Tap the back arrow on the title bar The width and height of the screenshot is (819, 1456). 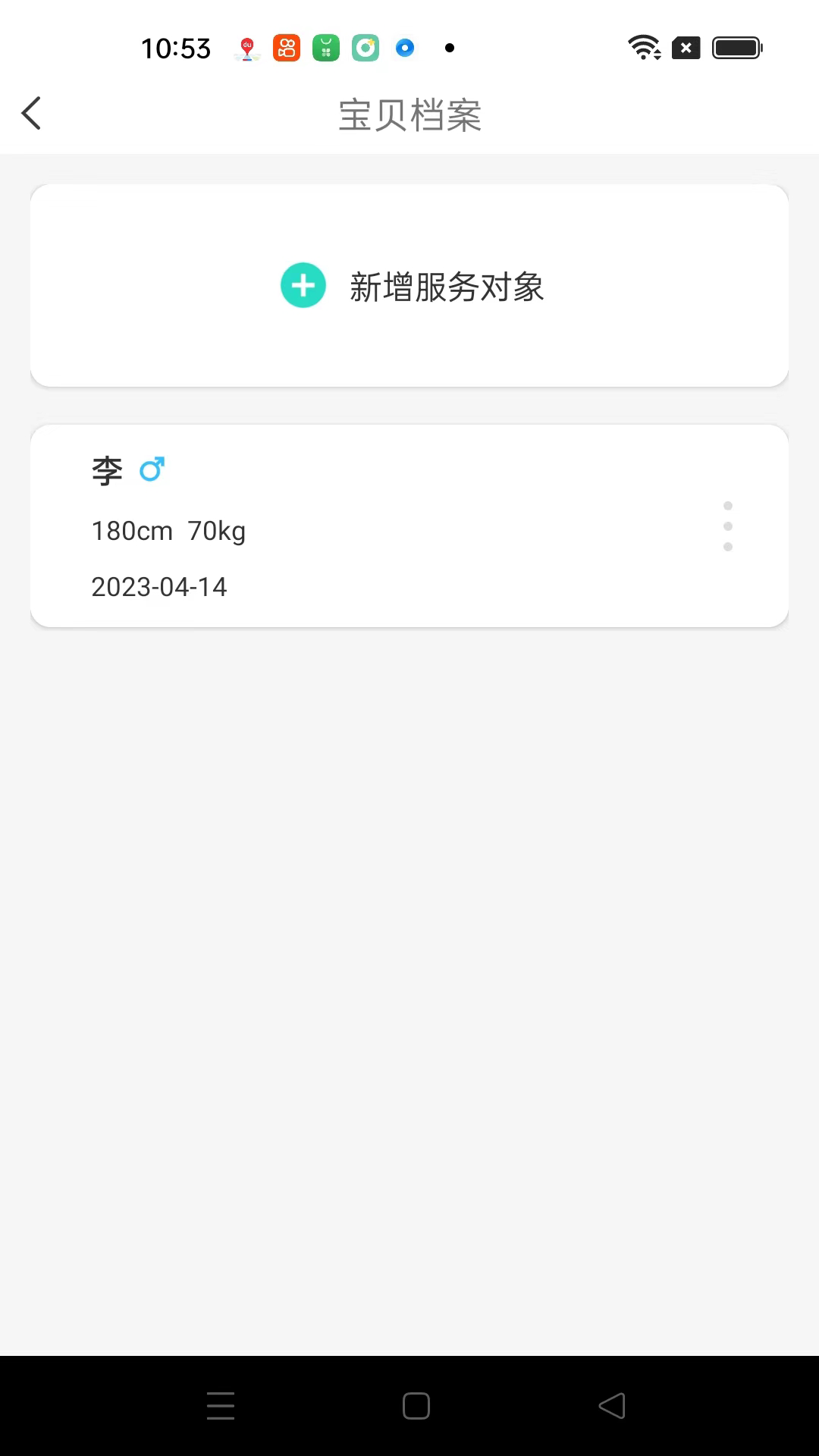tap(31, 112)
